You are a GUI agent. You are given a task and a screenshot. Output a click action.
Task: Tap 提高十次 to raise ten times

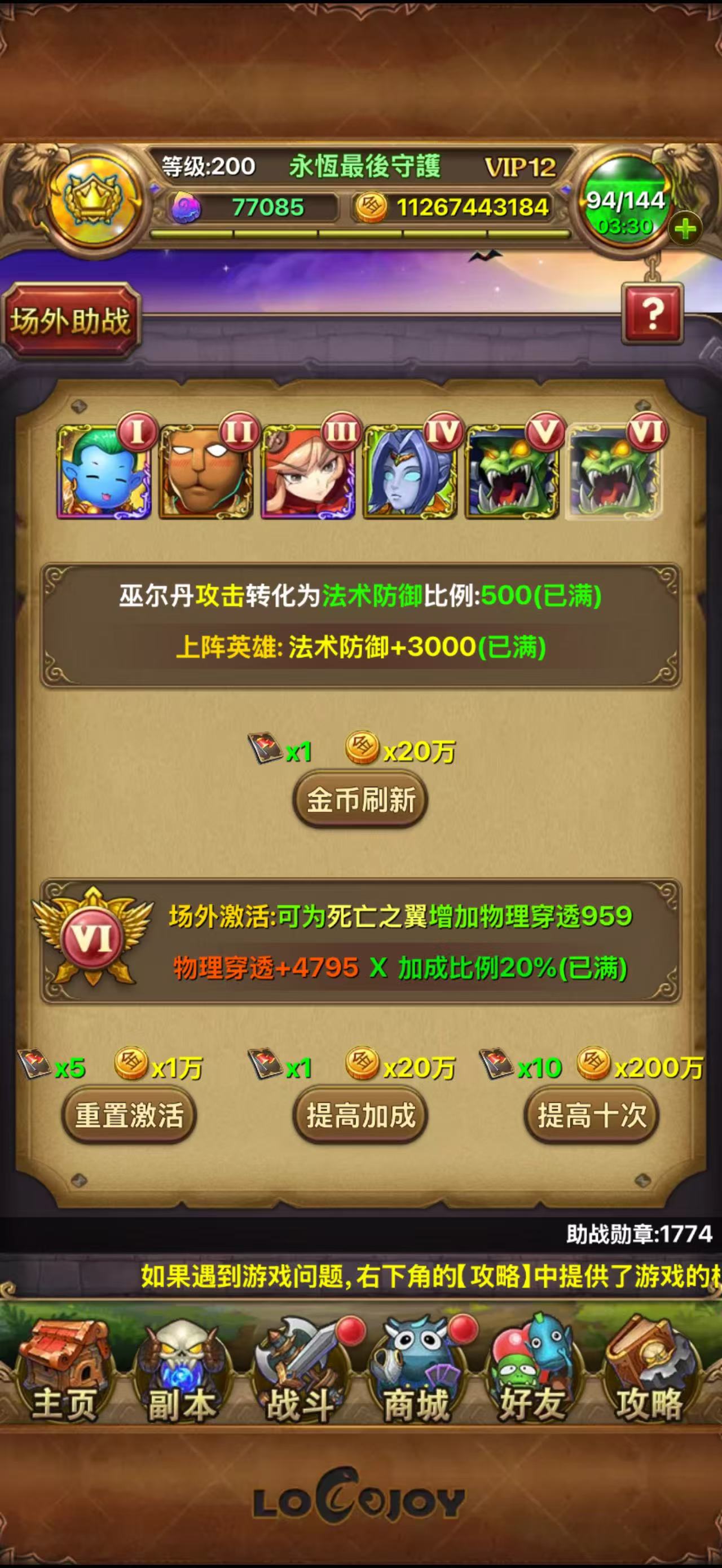(592, 1116)
